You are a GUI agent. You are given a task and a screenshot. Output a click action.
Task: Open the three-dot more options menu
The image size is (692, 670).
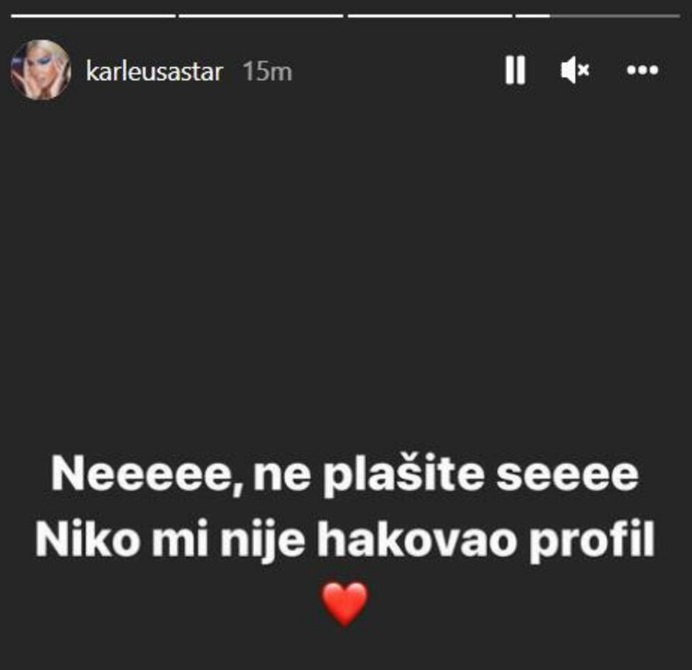641,70
